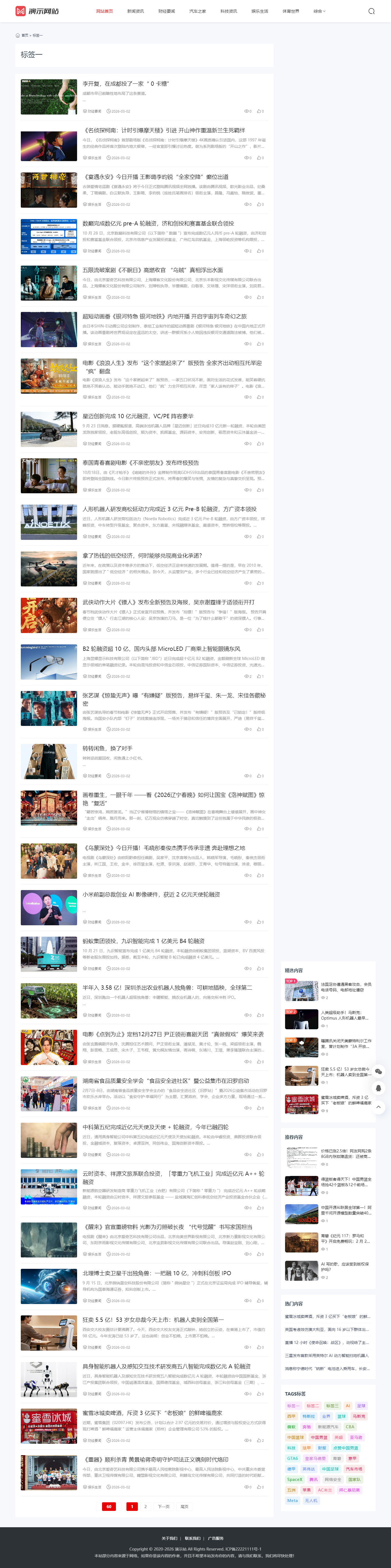391x1568 pixels.
Task: Open the article 李开复，在成都投了一家"0卡槽"
Action: (125, 84)
